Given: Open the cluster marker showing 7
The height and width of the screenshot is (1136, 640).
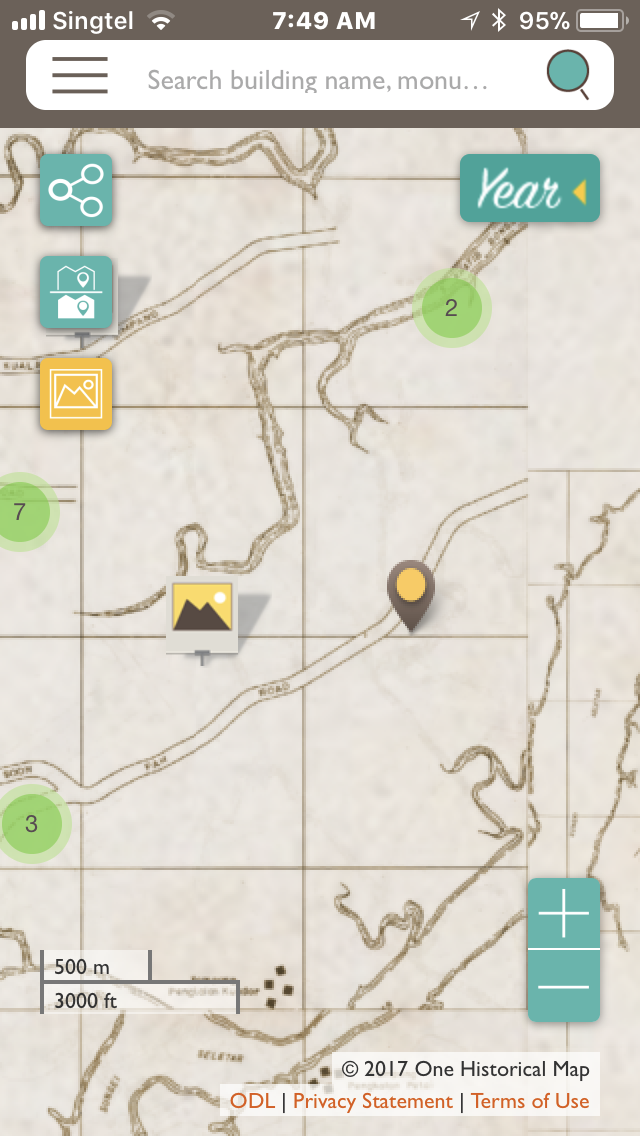Looking at the screenshot, I should (x=20, y=512).
